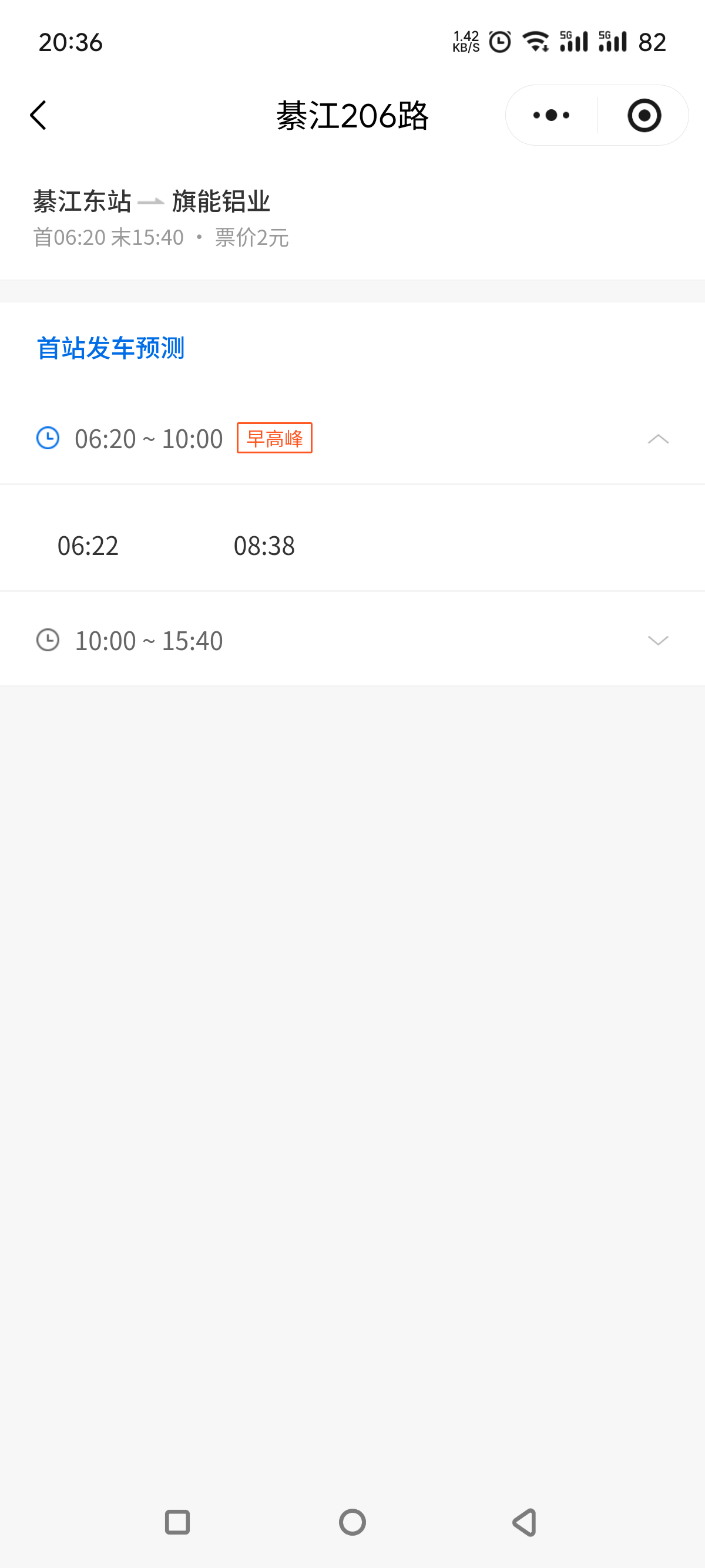Close the mini program with the circle button
The image size is (705, 1568).
click(644, 115)
